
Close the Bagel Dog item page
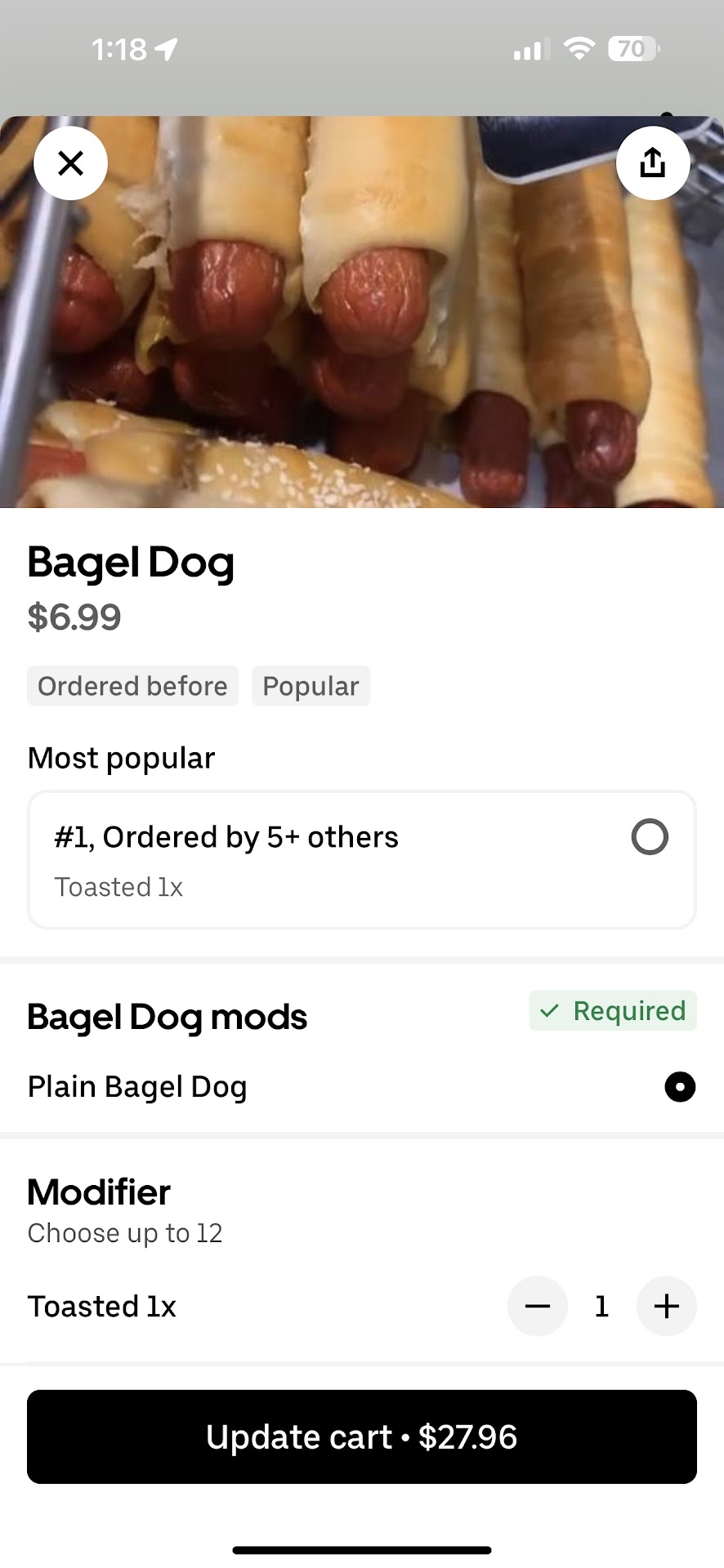tap(71, 163)
